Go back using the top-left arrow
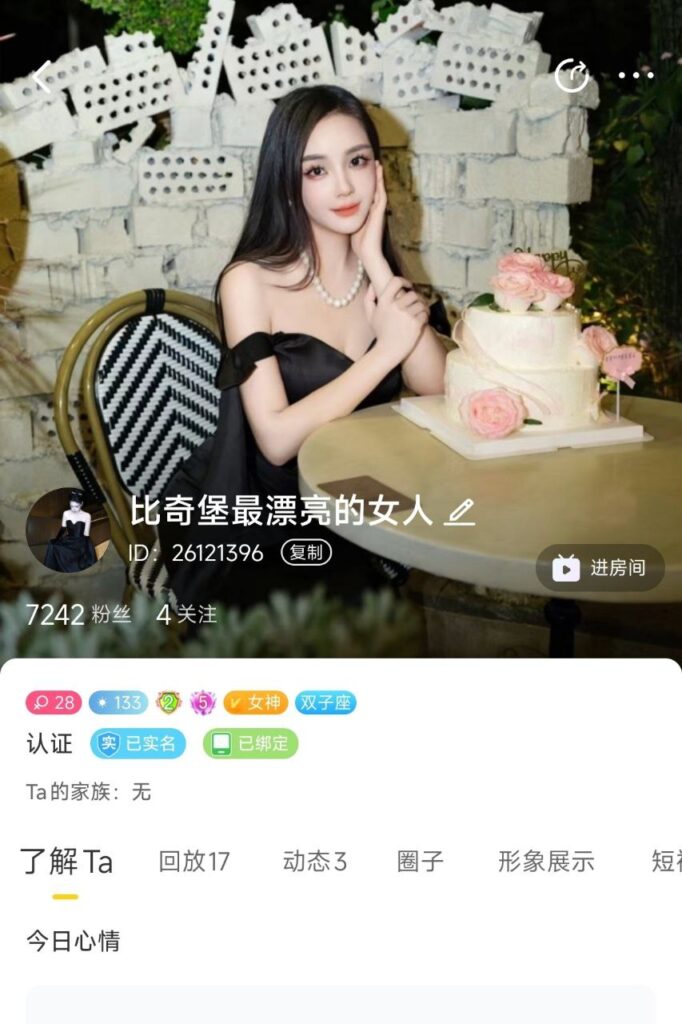 coord(42,76)
